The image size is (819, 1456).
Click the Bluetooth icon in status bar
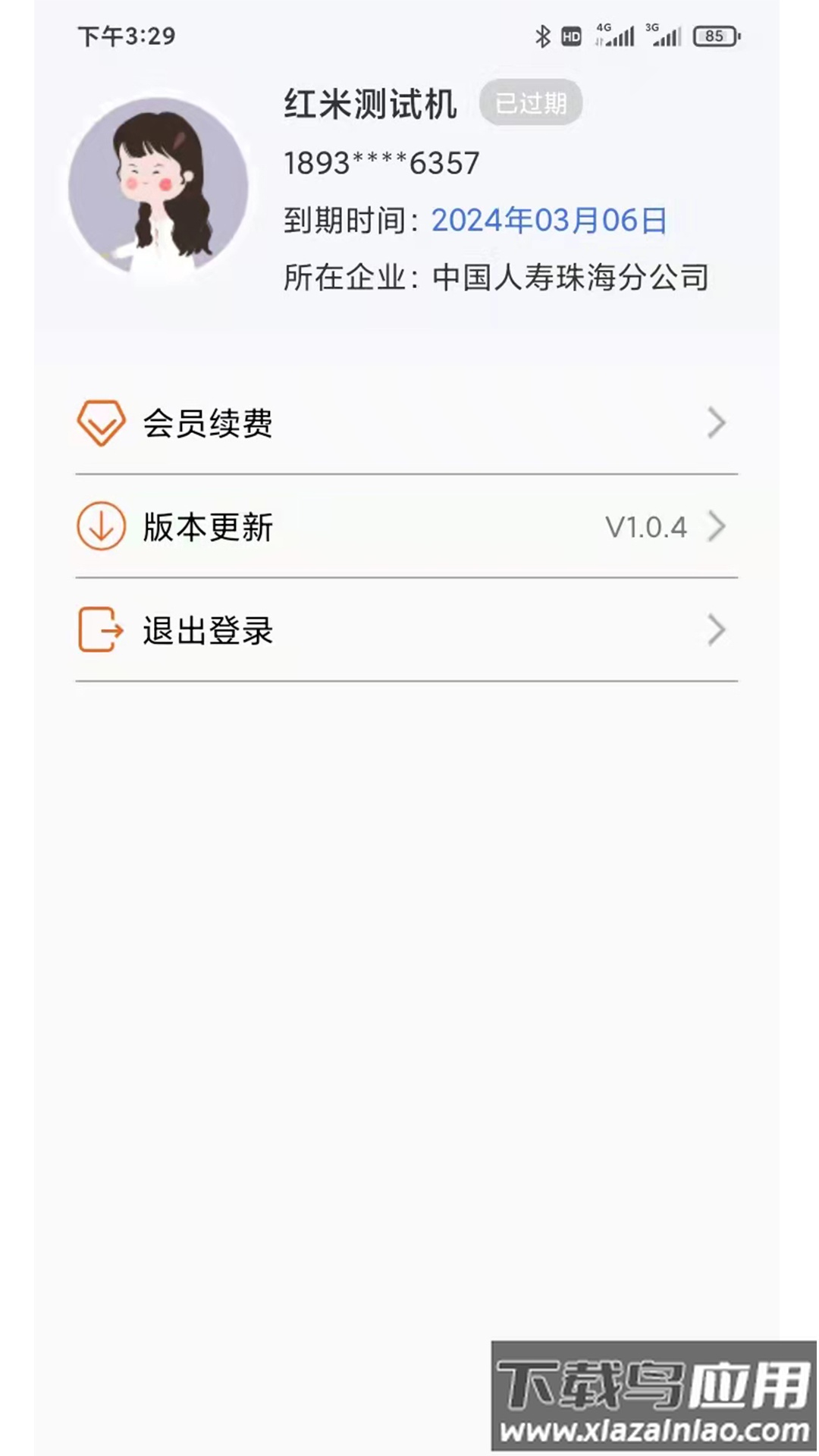click(541, 35)
